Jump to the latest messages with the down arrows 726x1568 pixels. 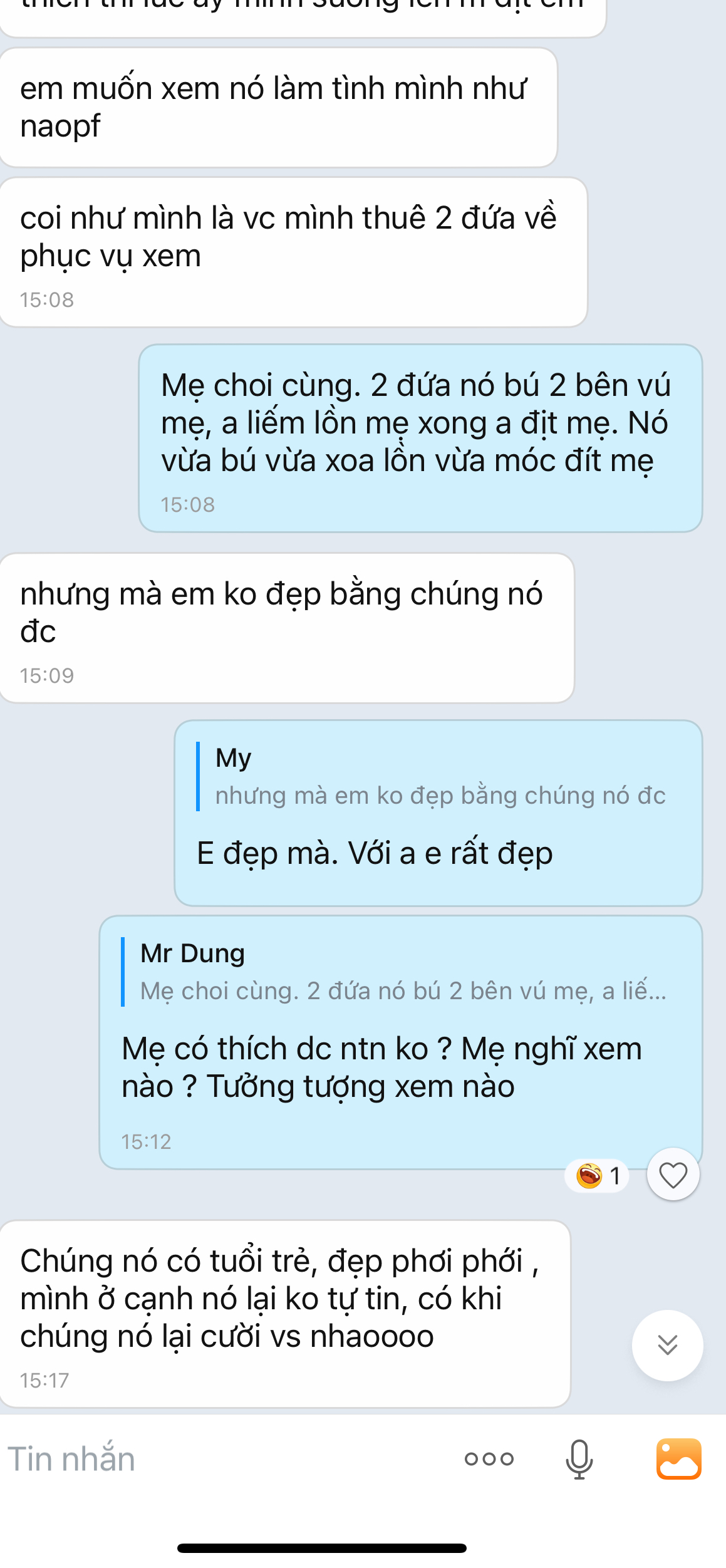pyautogui.click(x=667, y=1344)
